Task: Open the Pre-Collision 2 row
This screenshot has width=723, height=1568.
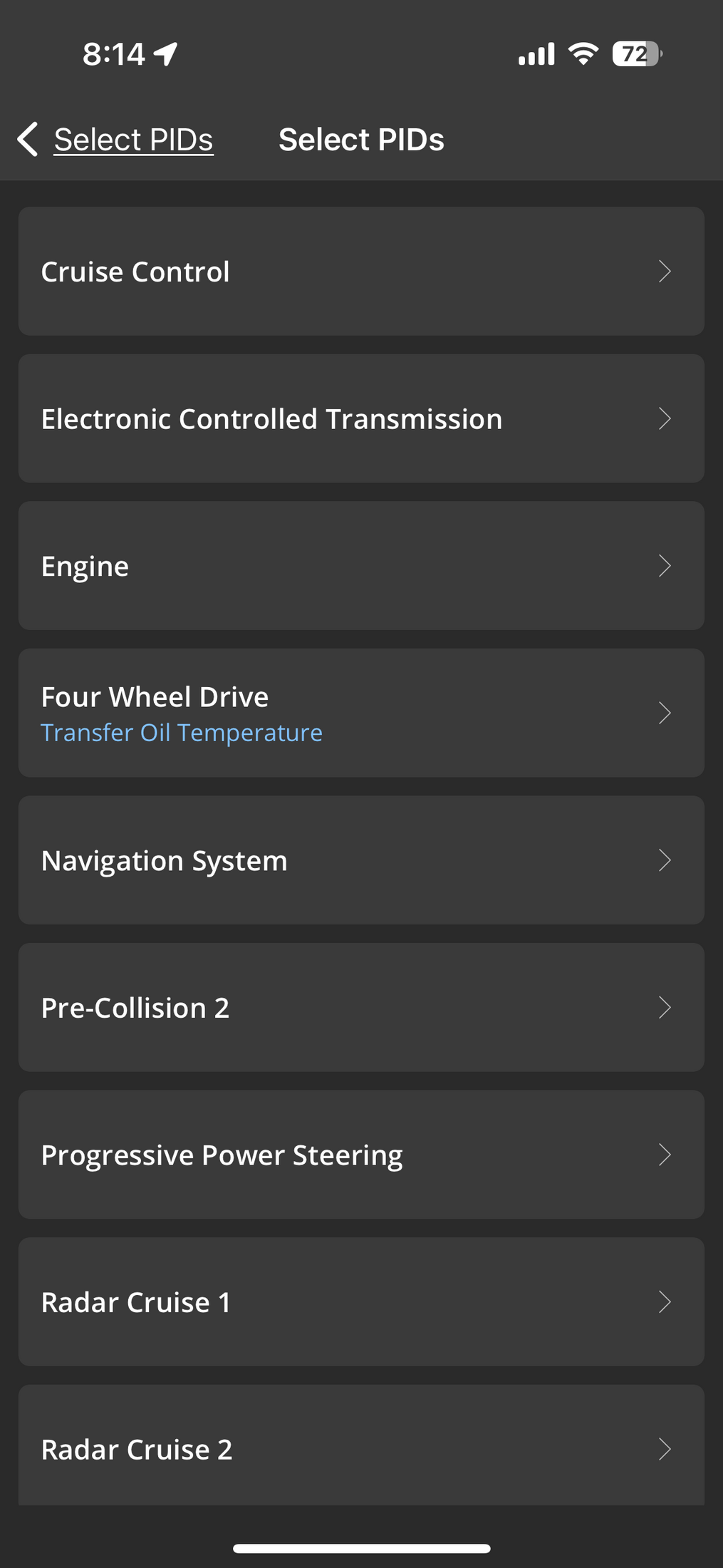Action: (361, 1007)
